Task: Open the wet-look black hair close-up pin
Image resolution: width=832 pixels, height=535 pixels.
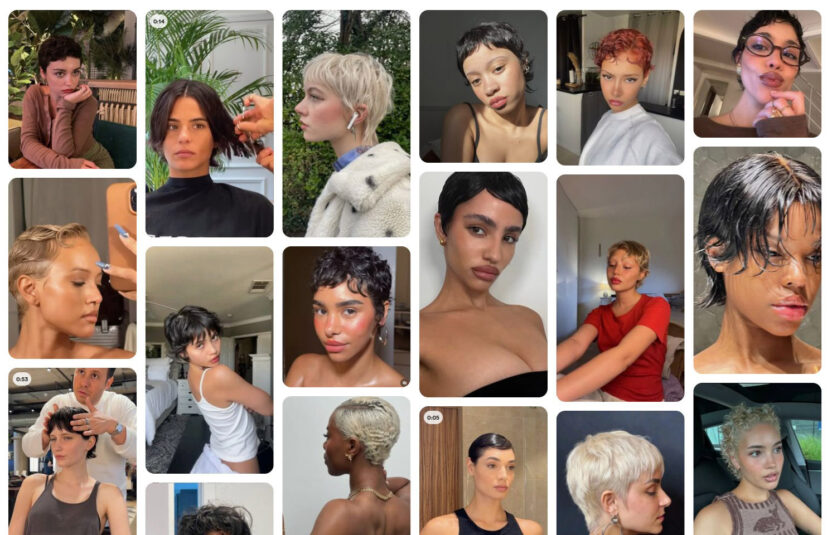Action: (x=757, y=260)
